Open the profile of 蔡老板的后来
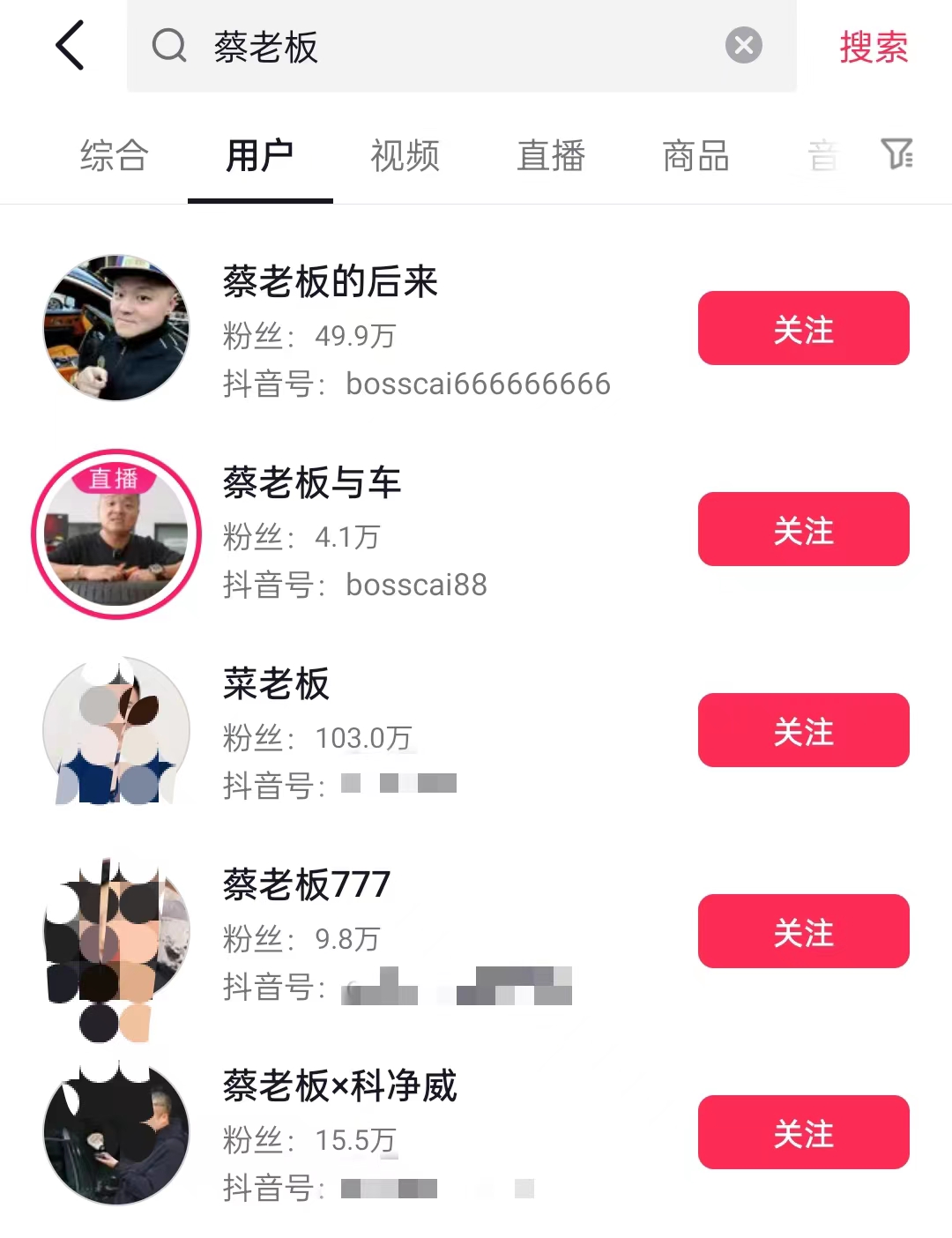Viewport: 952px width, 1238px height. 331,282
